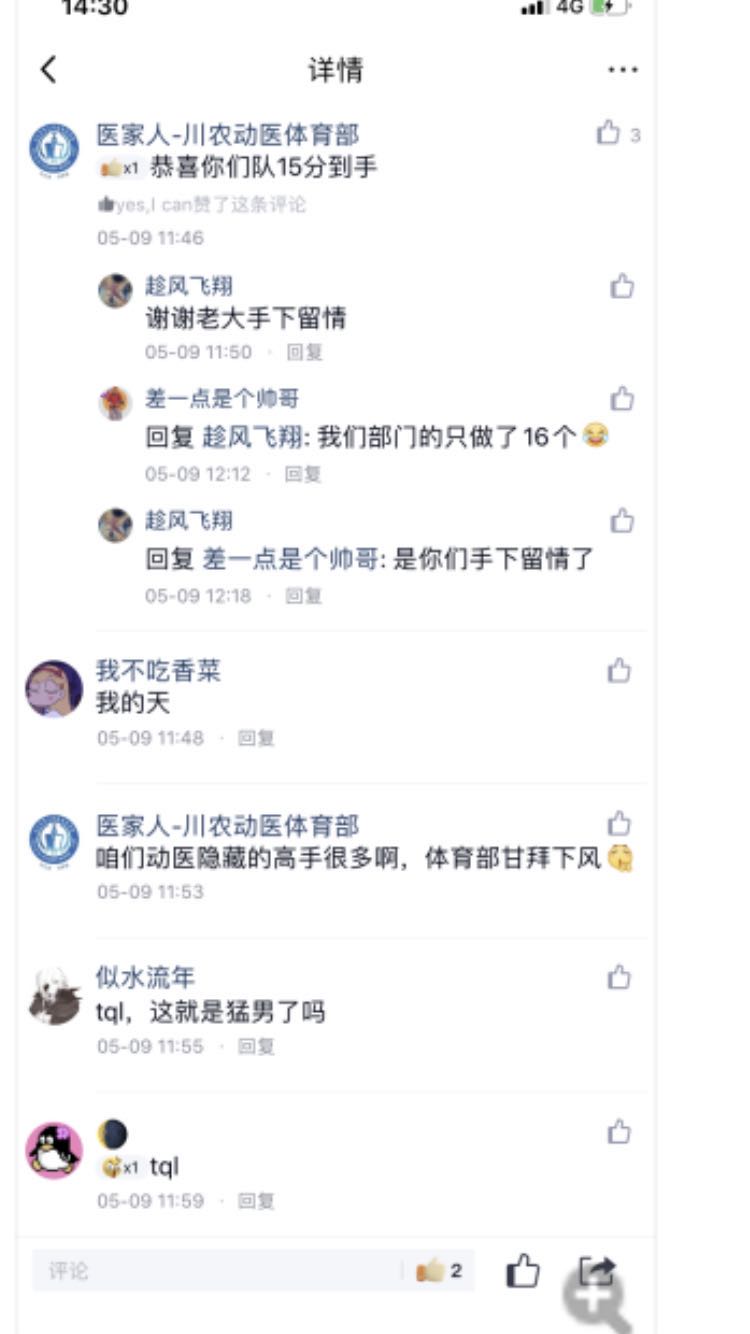Like 我不吃香菜's comment '我的天'
Screen dimensions: 750x1334
(620, 671)
